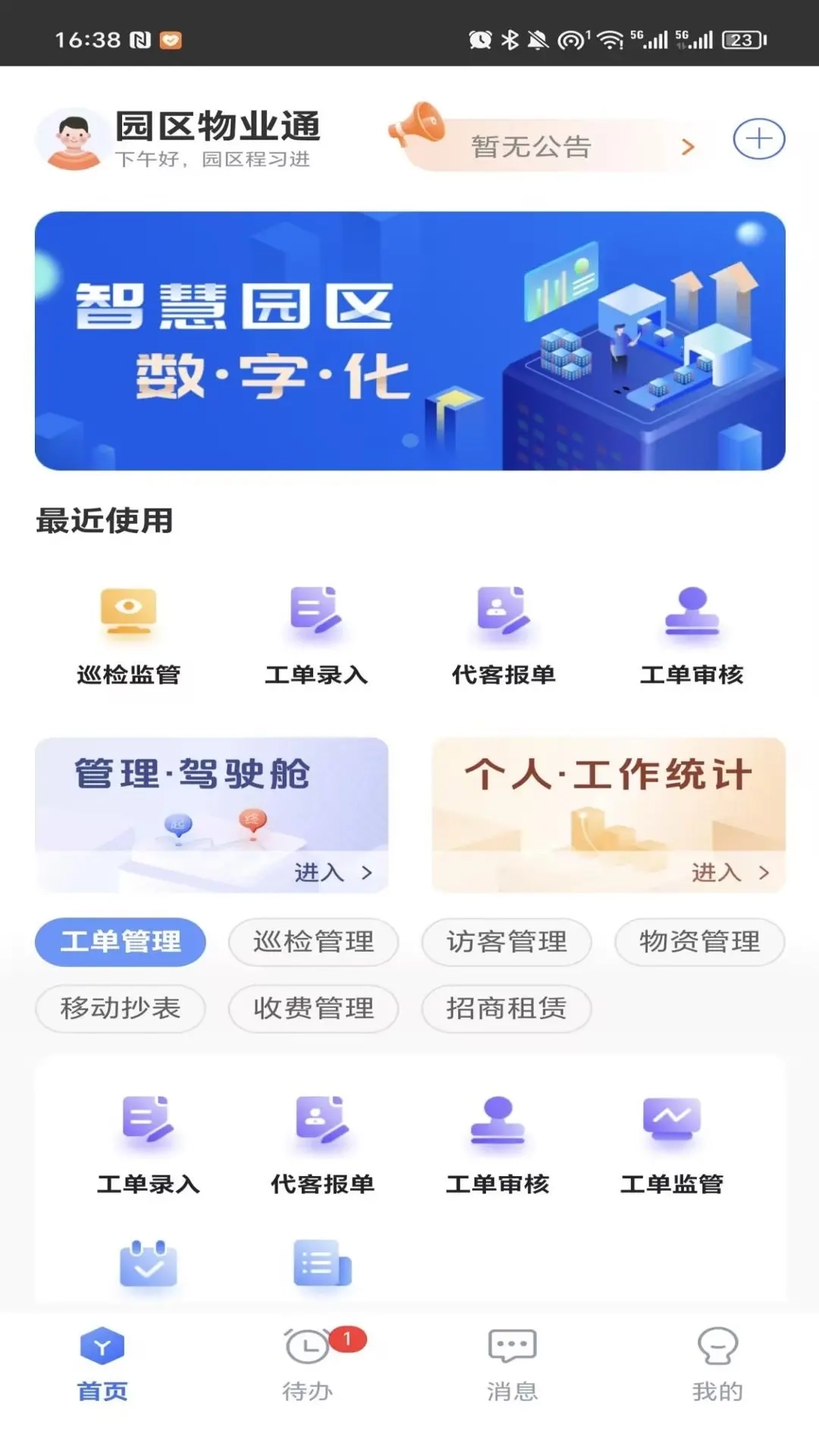This screenshot has width=819, height=1456.
Task: Open 个人·工作统计 by tapping 进入
Action: [x=728, y=872]
